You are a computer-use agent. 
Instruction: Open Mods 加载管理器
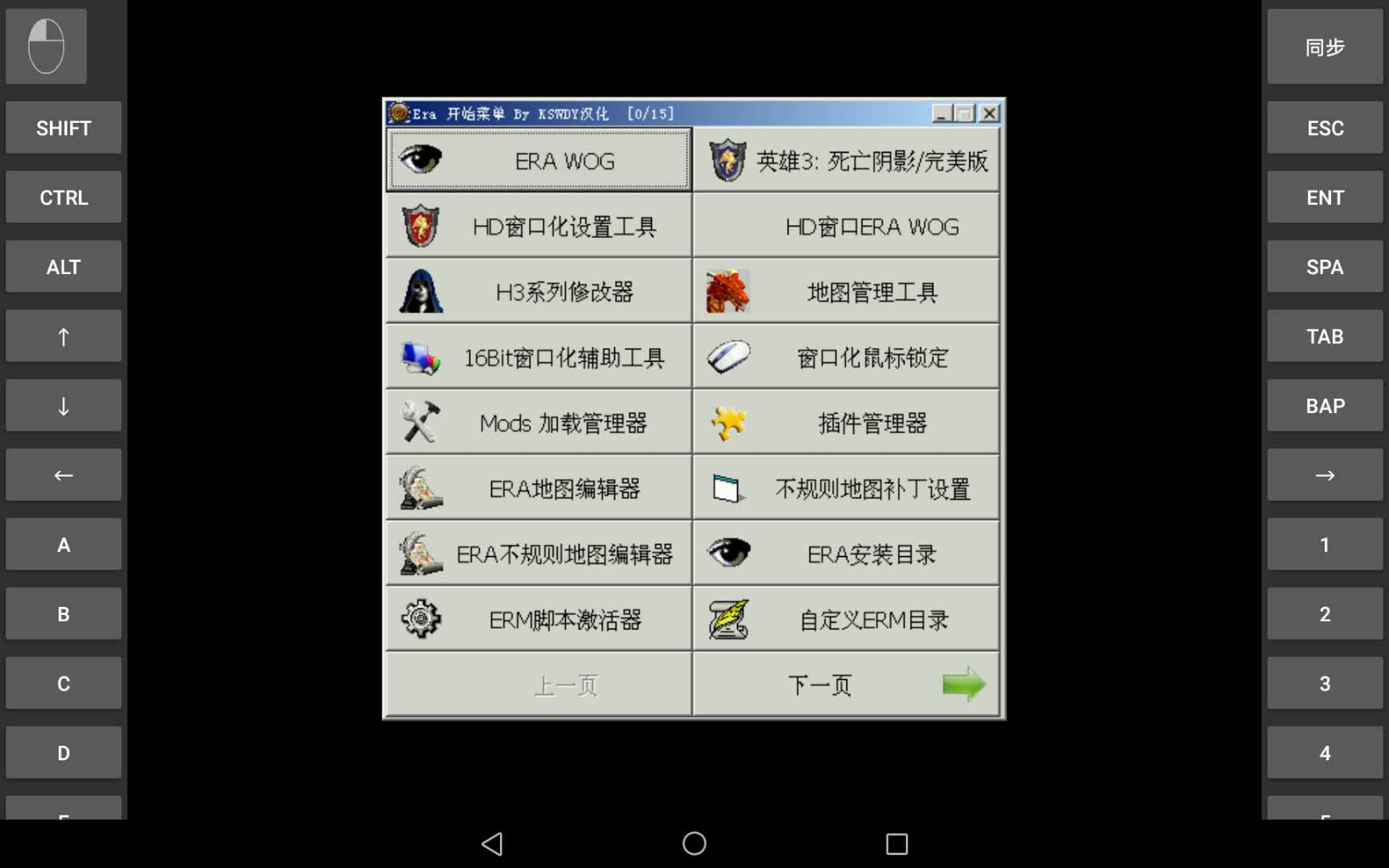tap(538, 423)
